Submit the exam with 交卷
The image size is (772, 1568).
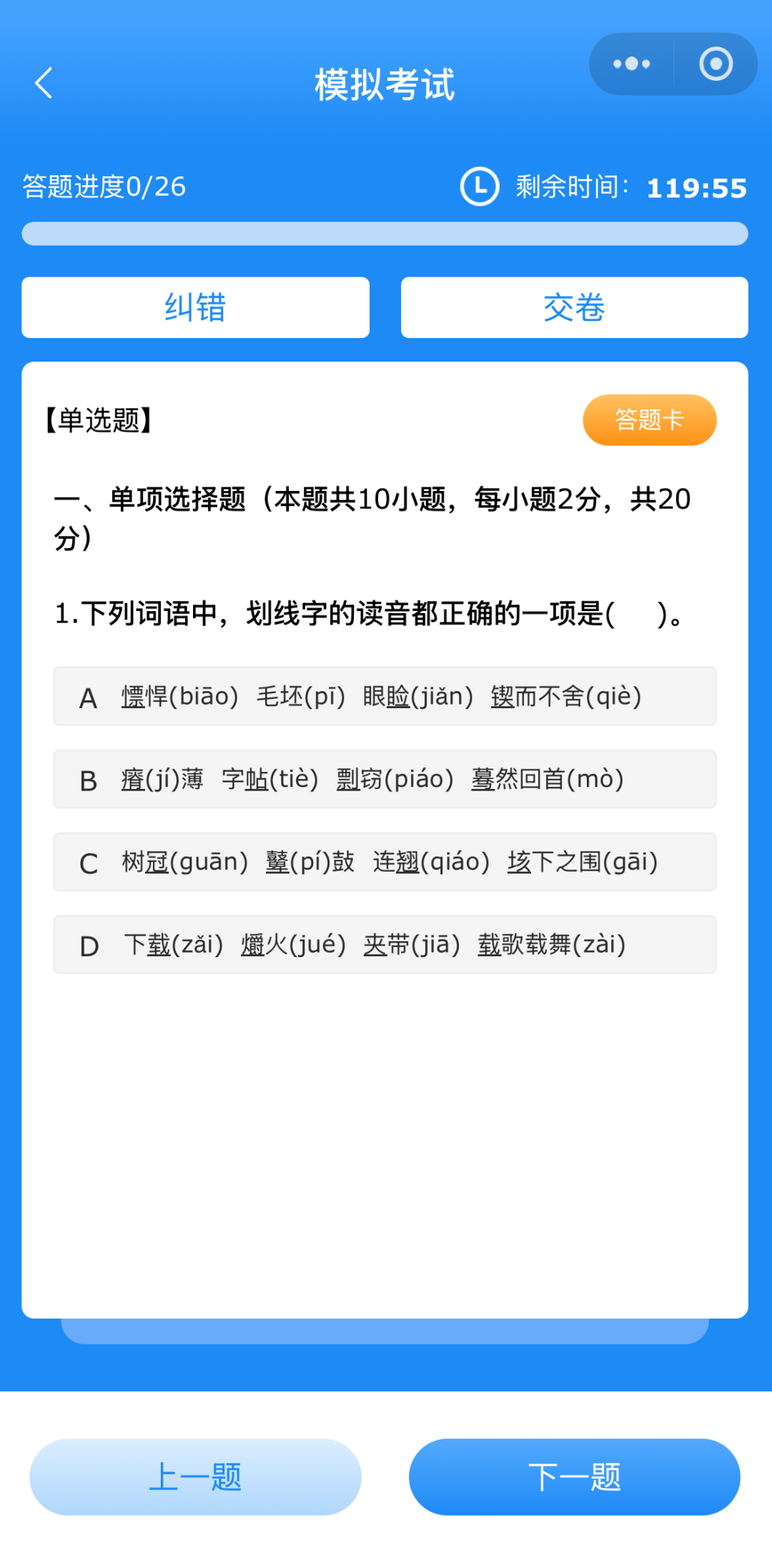(574, 307)
